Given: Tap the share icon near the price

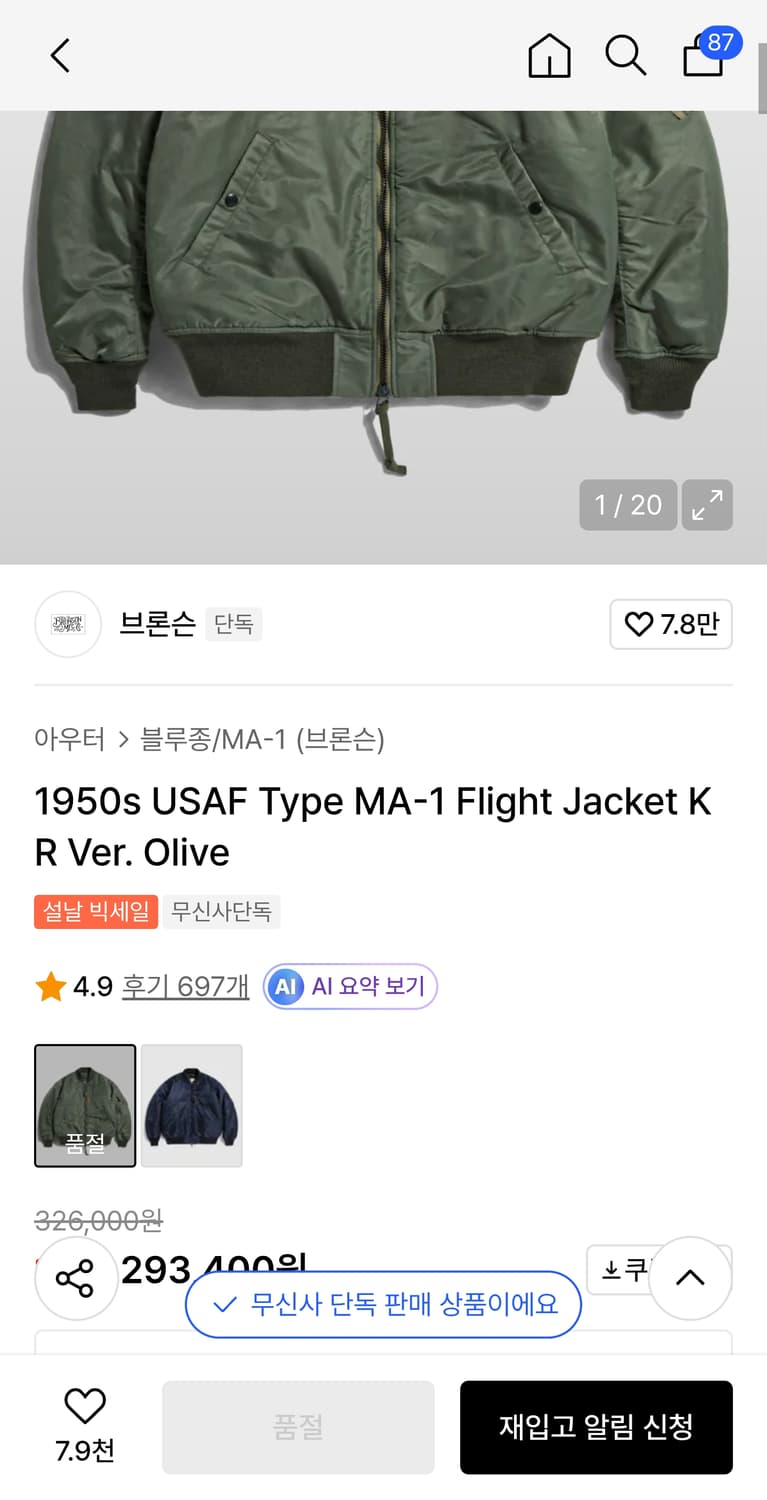Looking at the screenshot, I should tap(76, 1277).
